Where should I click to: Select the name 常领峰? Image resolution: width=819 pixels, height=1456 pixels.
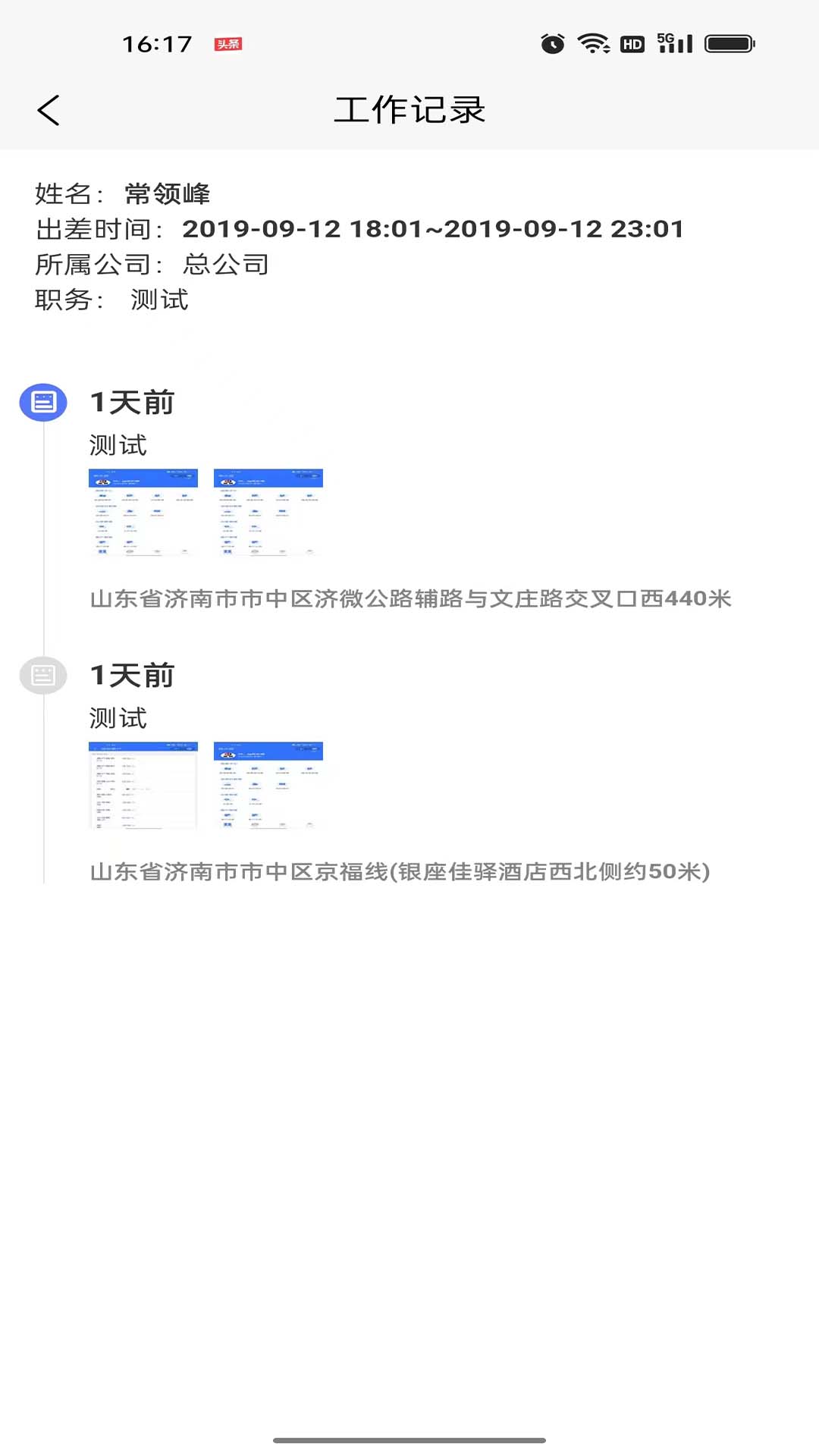tap(168, 194)
